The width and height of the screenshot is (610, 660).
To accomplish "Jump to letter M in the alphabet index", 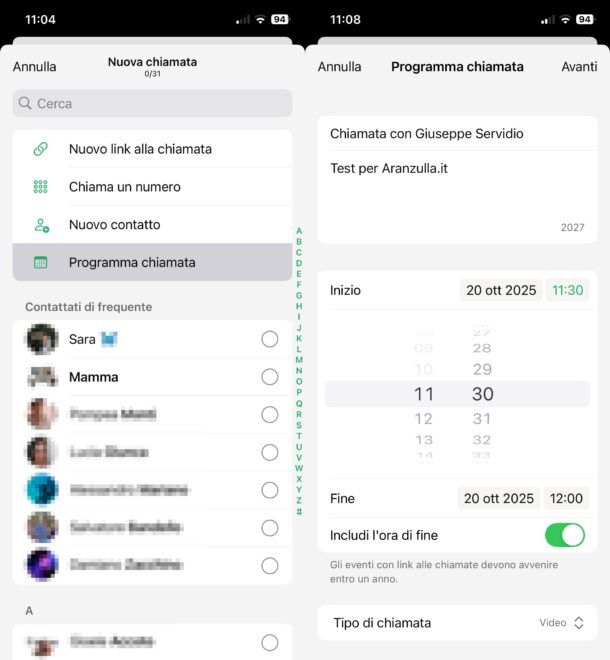I will tap(299, 360).
